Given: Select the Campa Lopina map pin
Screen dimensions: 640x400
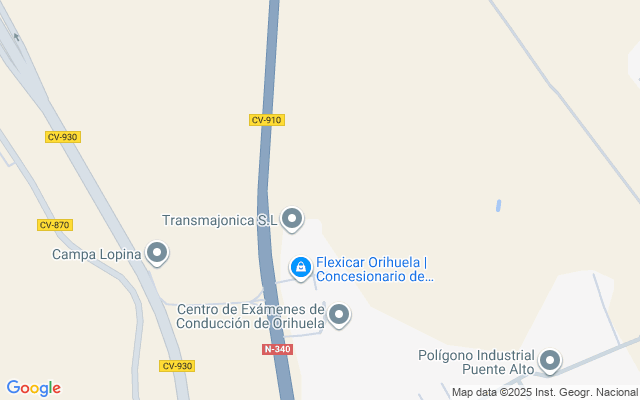Looking at the screenshot, I should (x=157, y=254).
